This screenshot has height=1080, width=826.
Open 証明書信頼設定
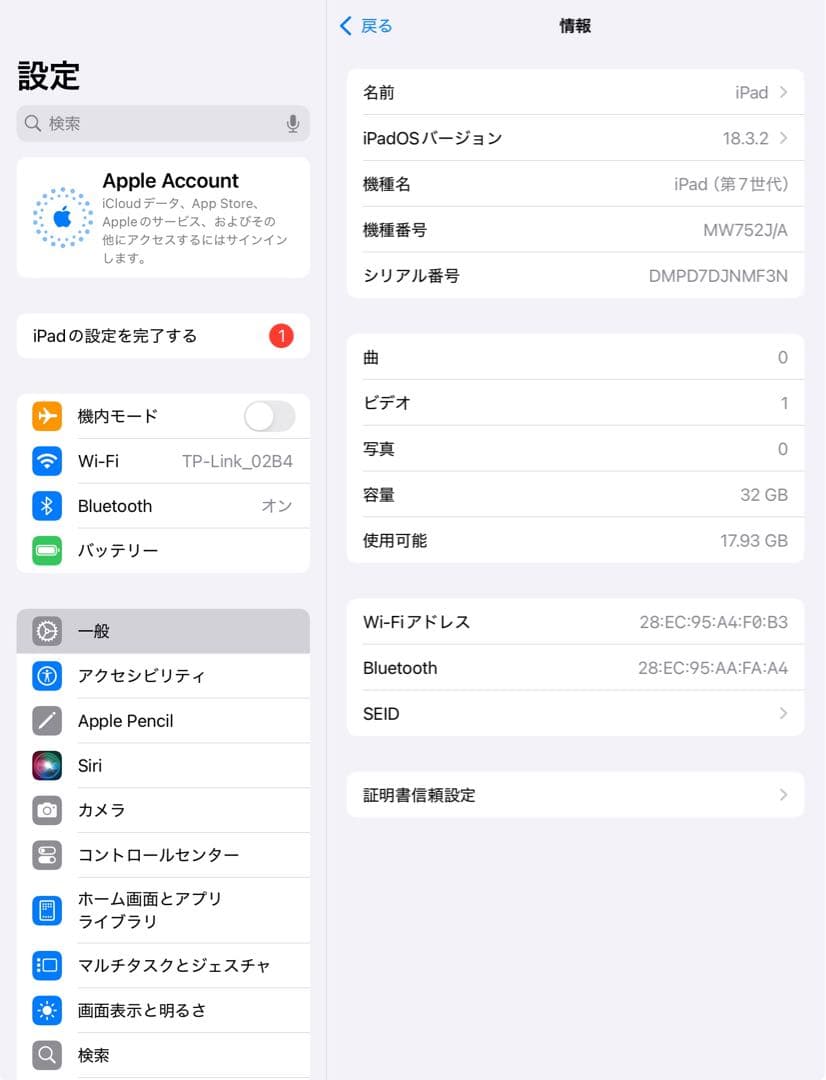point(575,794)
